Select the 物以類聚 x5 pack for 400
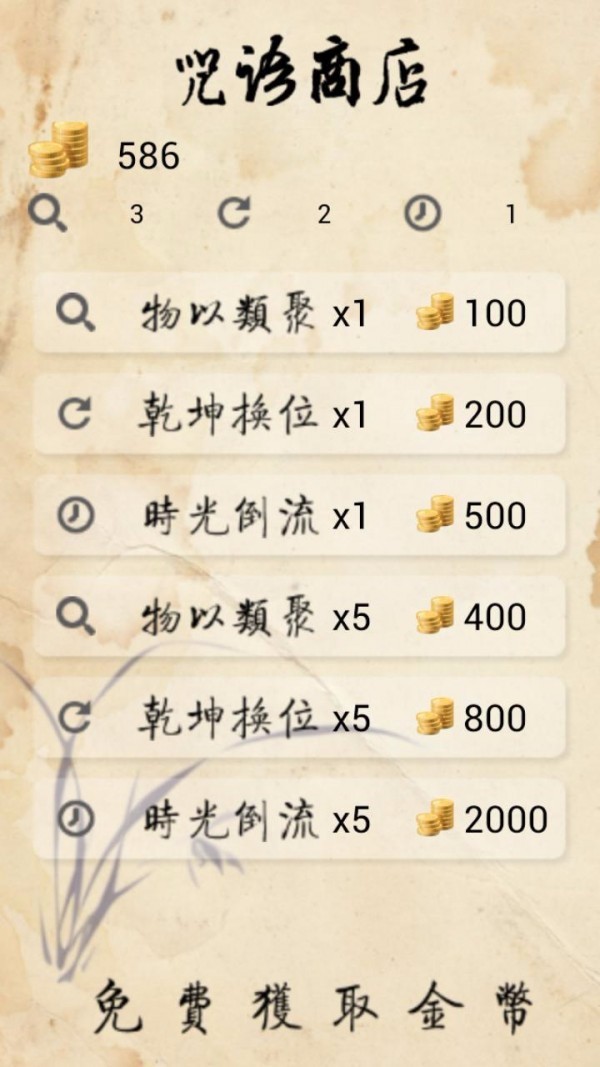 coord(300,617)
